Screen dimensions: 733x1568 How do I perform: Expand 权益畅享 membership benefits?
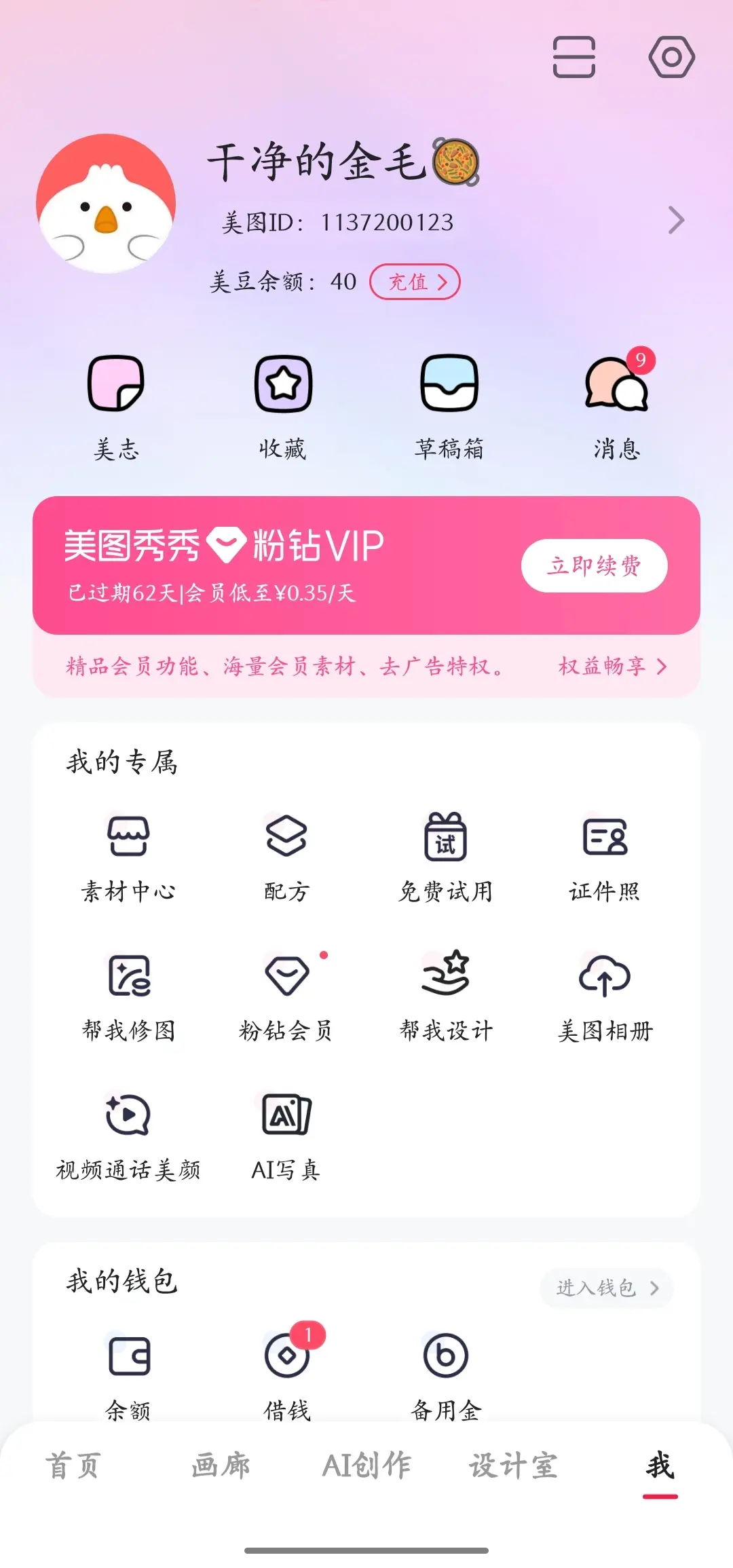point(610,666)
